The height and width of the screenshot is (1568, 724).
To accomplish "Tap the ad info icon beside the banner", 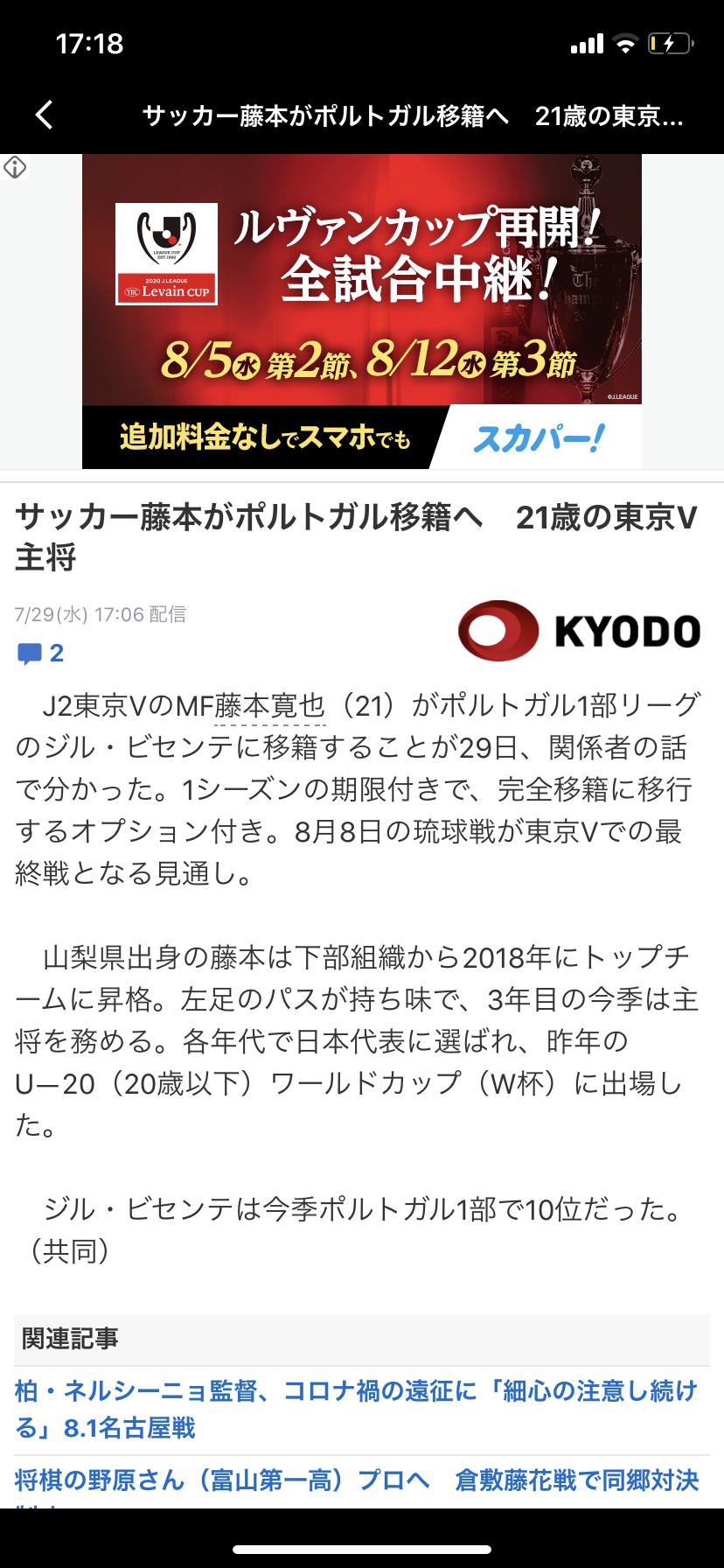I will point(15,167).
